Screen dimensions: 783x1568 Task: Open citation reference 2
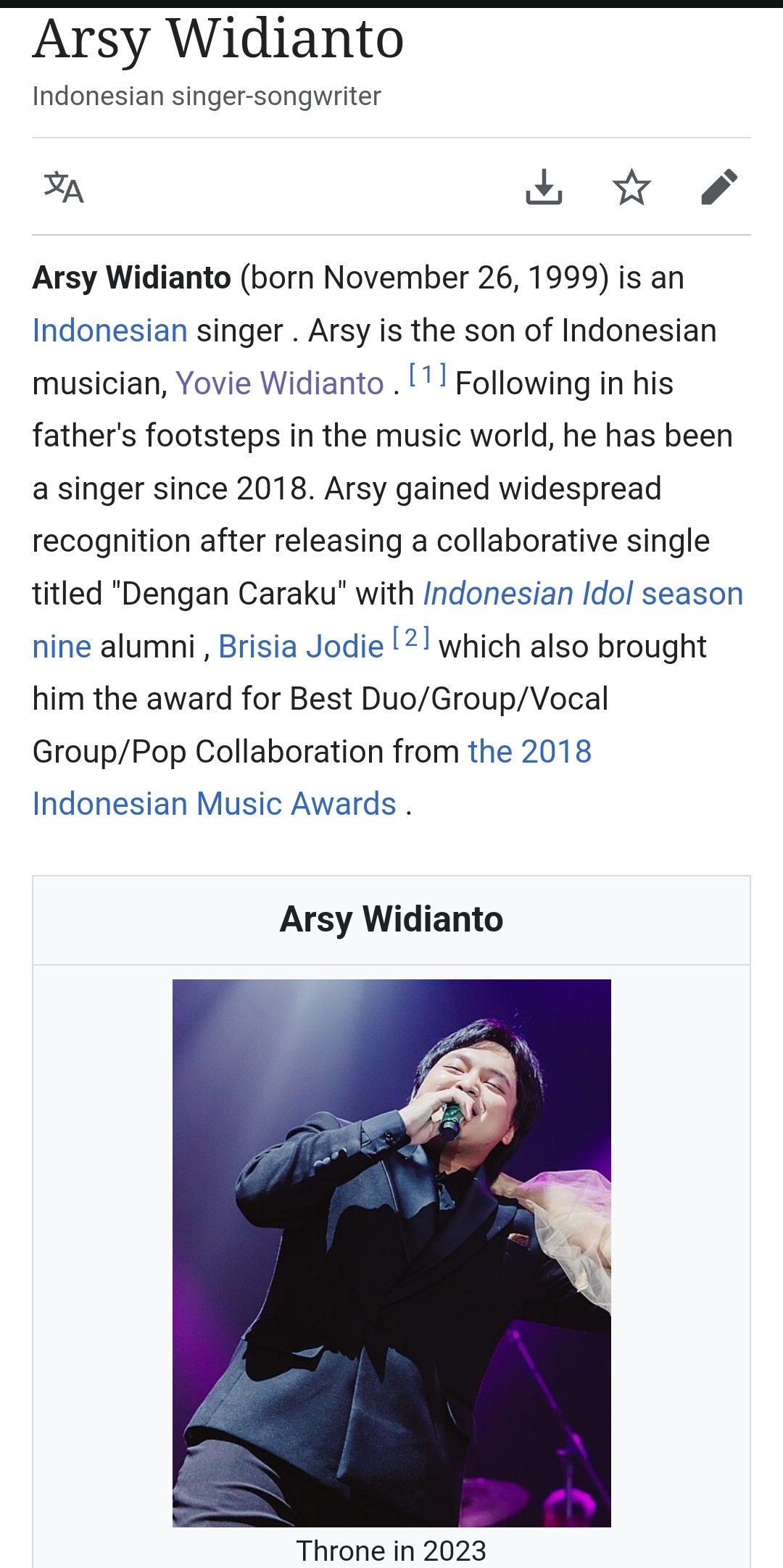click(411, 638)
